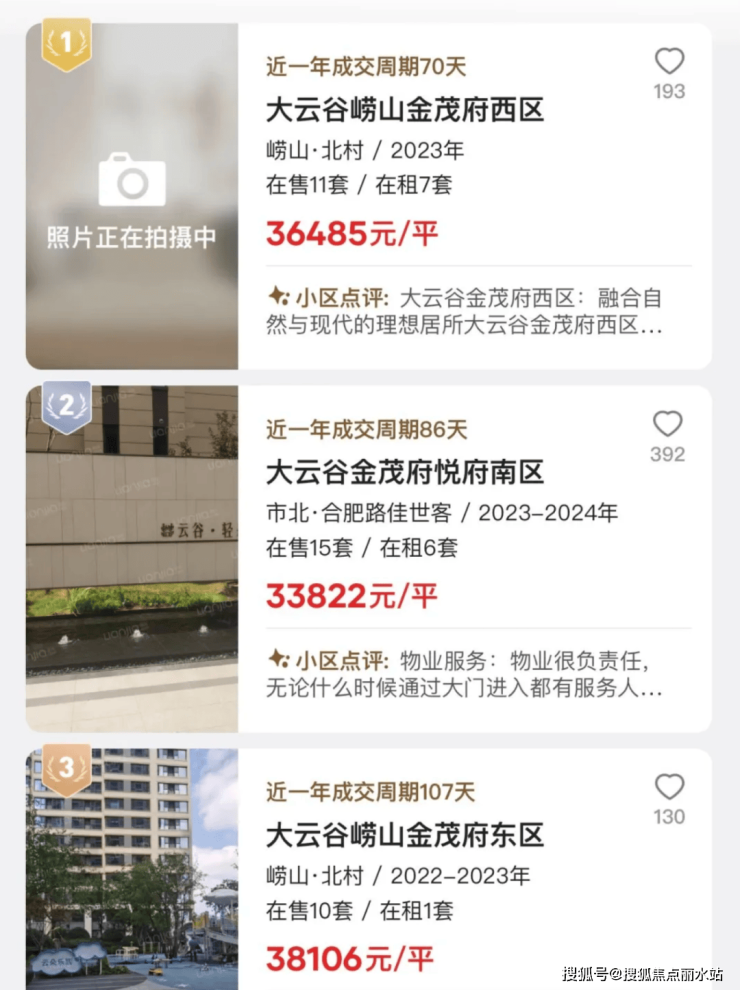View details of 大云谷金茂府悦府南区
740x990 pixels.
point(405,472)
